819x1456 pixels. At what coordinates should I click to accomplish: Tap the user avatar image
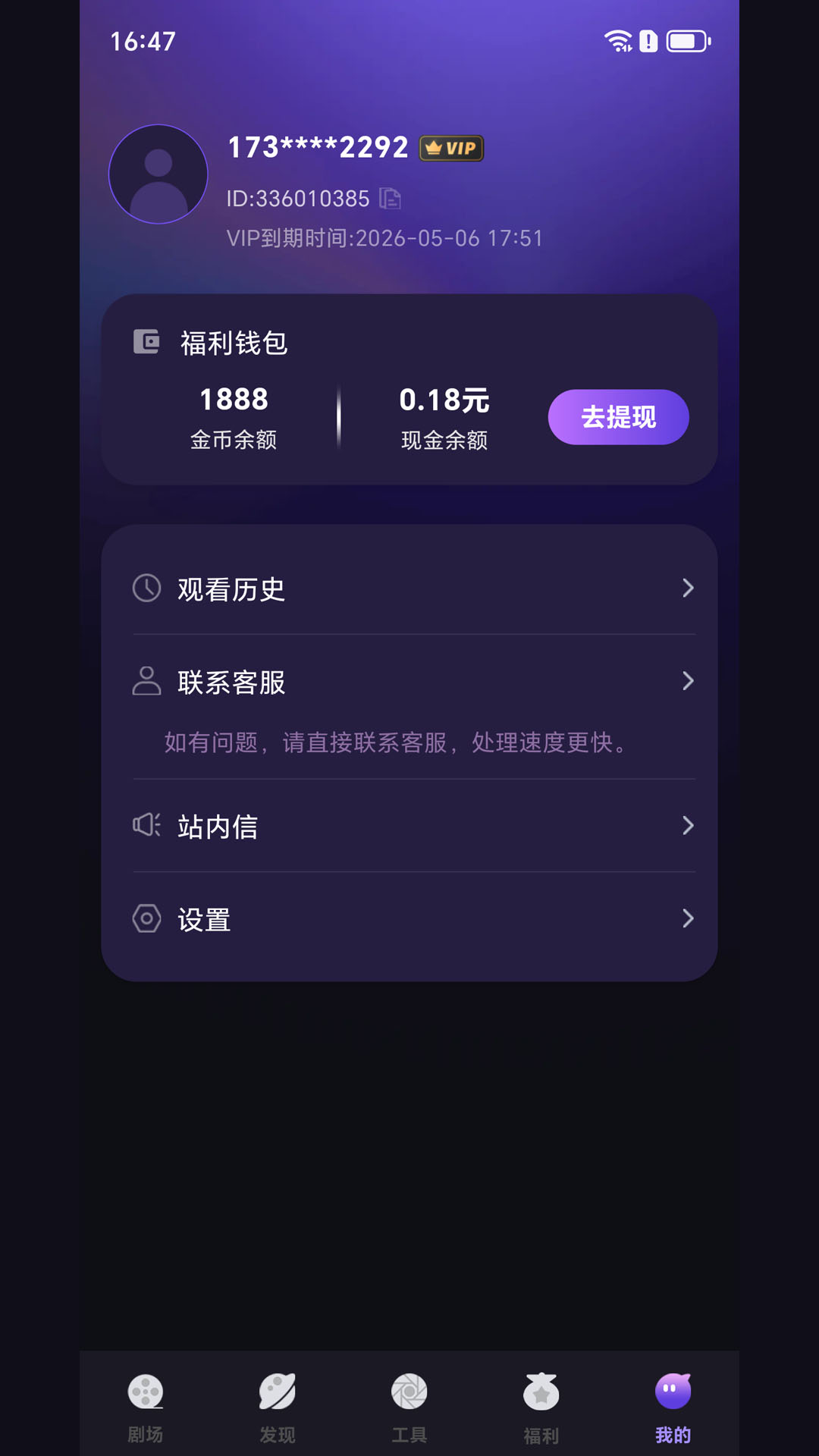pyautogui.click(x=158, y=173)
